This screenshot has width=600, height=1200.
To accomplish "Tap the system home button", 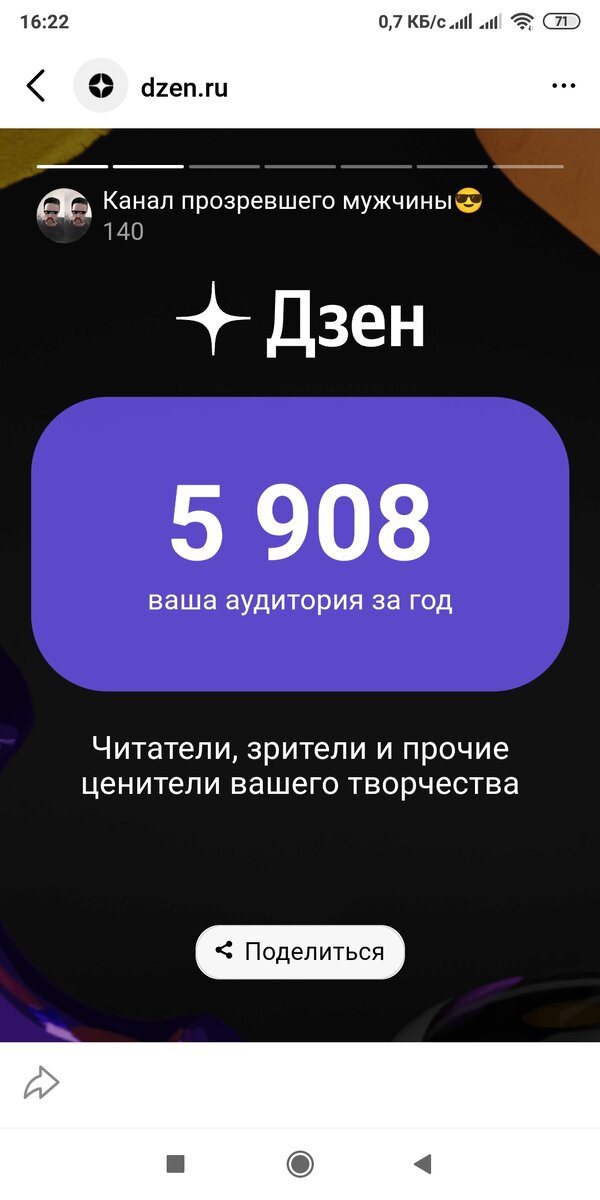I will pos(300,1163).
